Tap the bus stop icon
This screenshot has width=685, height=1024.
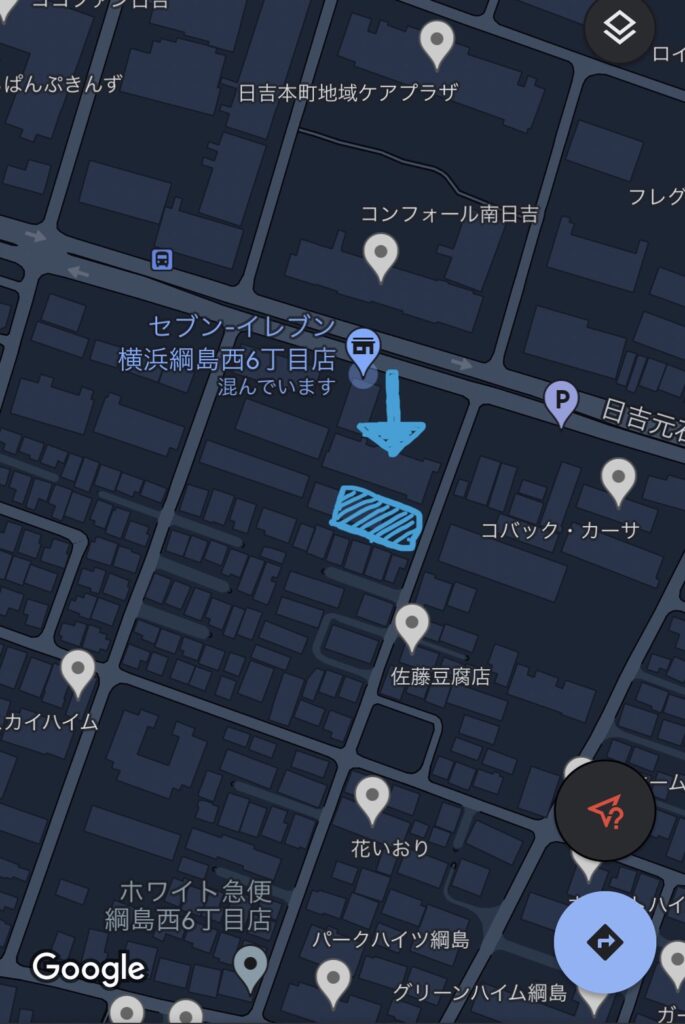pyautogui.click(x=162, y=260)
